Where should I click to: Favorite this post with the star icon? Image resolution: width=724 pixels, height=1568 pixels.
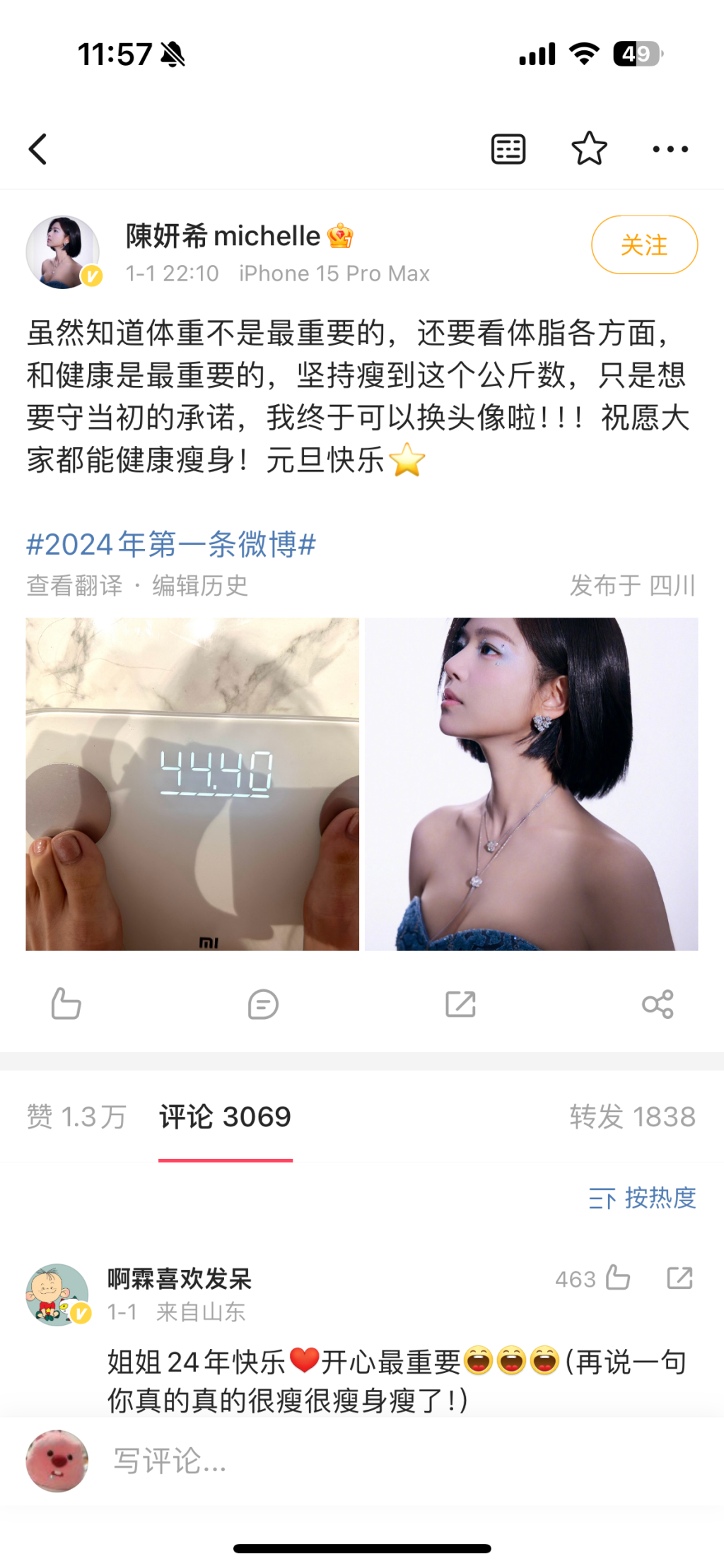click(589, 149)
